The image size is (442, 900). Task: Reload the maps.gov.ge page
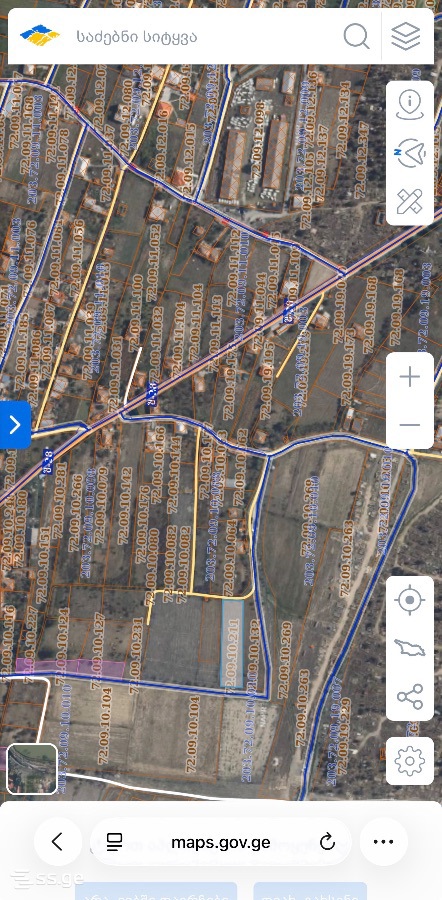(x=327, y=842)
